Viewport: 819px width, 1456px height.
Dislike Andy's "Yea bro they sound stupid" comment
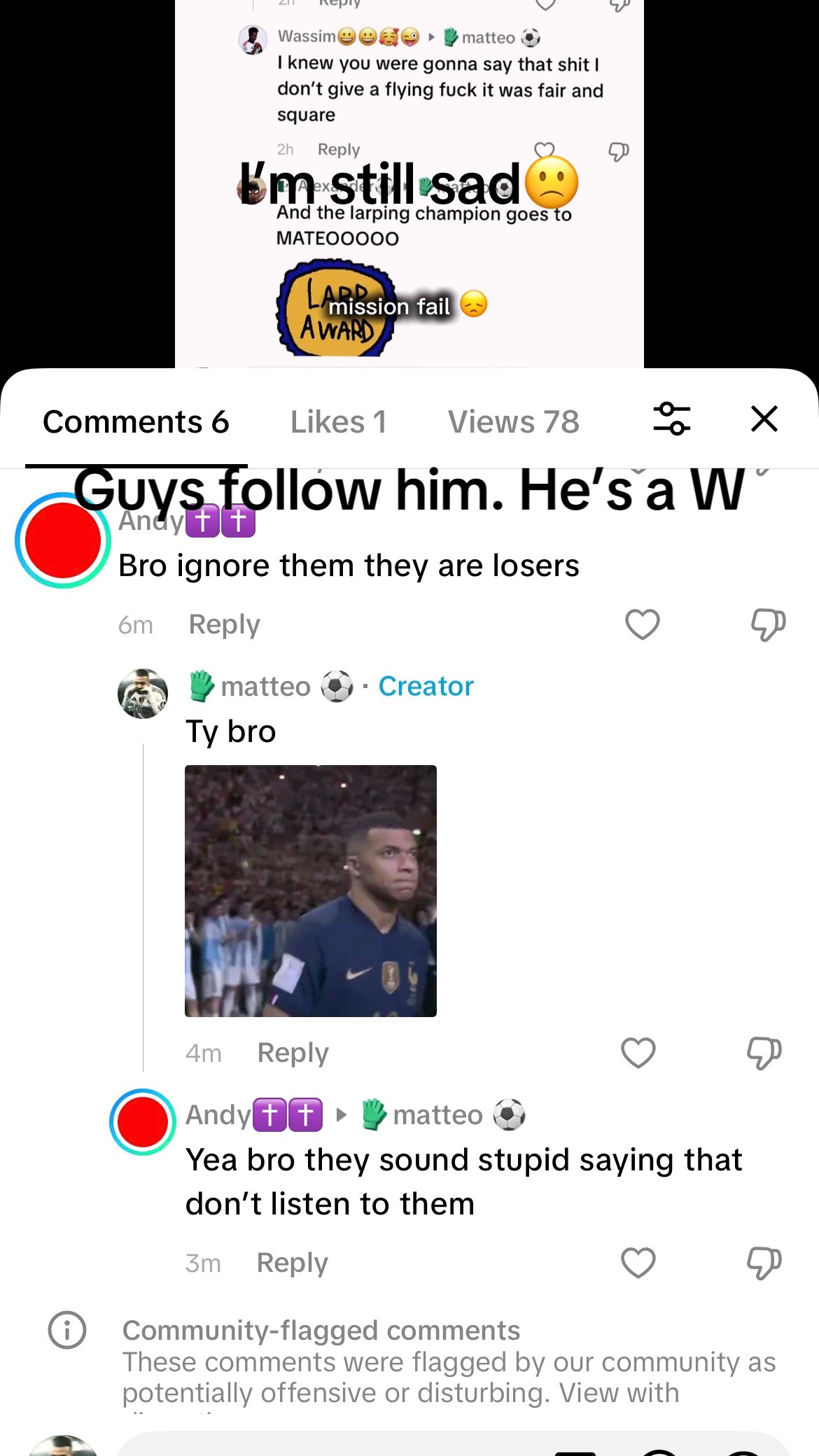[764, 1263]
